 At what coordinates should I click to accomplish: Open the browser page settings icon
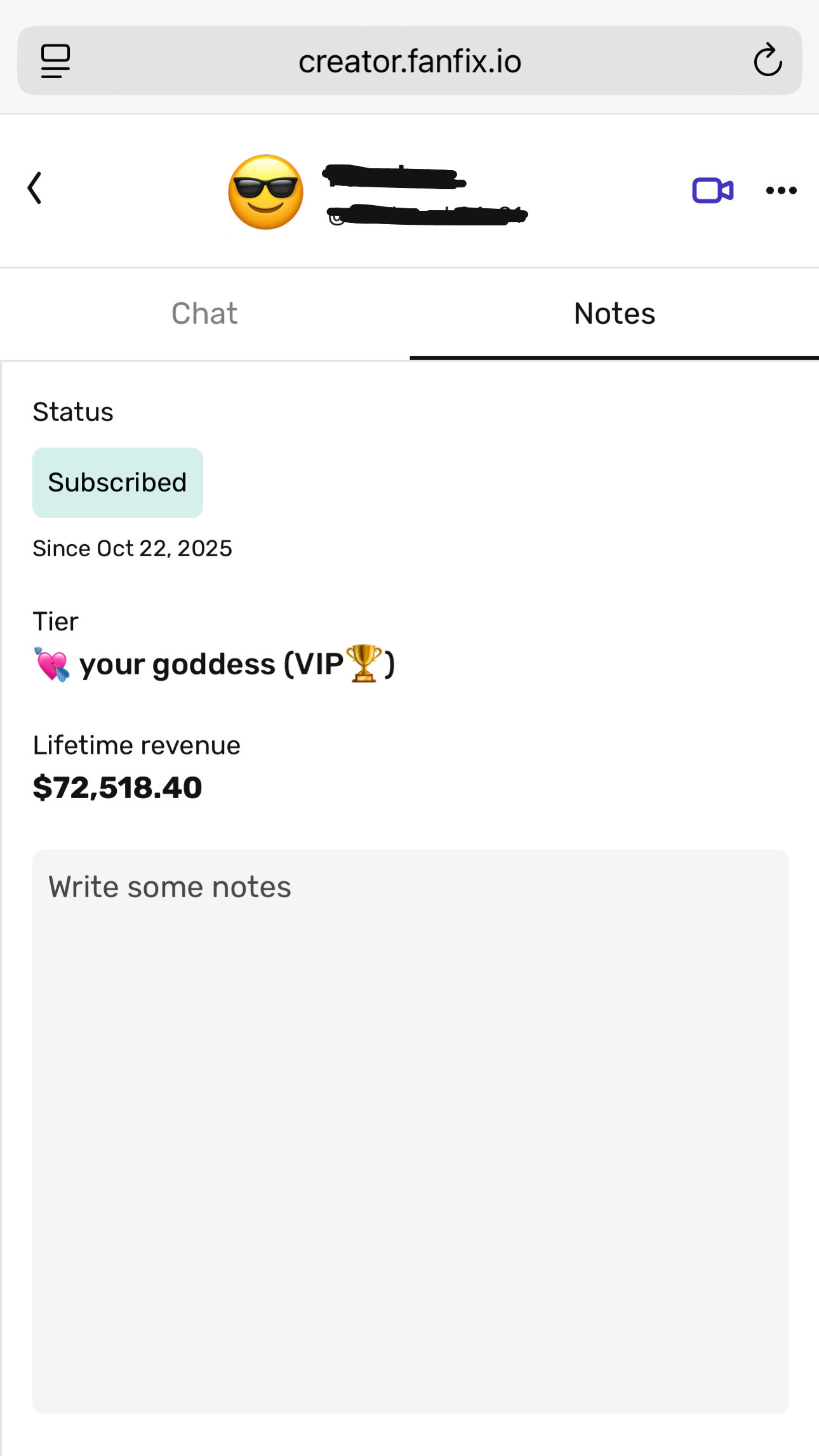(55, 61)
